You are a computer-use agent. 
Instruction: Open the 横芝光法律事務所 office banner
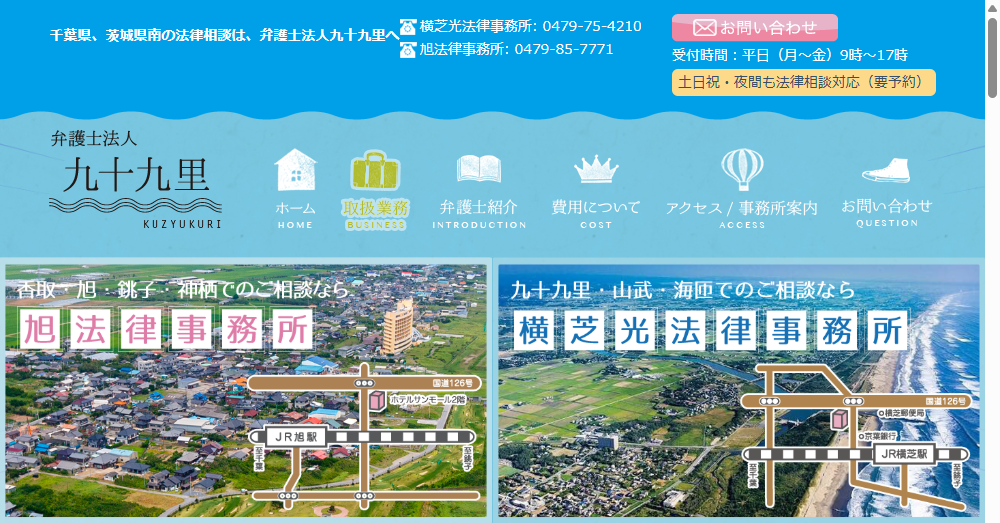(x=739, y=390)
